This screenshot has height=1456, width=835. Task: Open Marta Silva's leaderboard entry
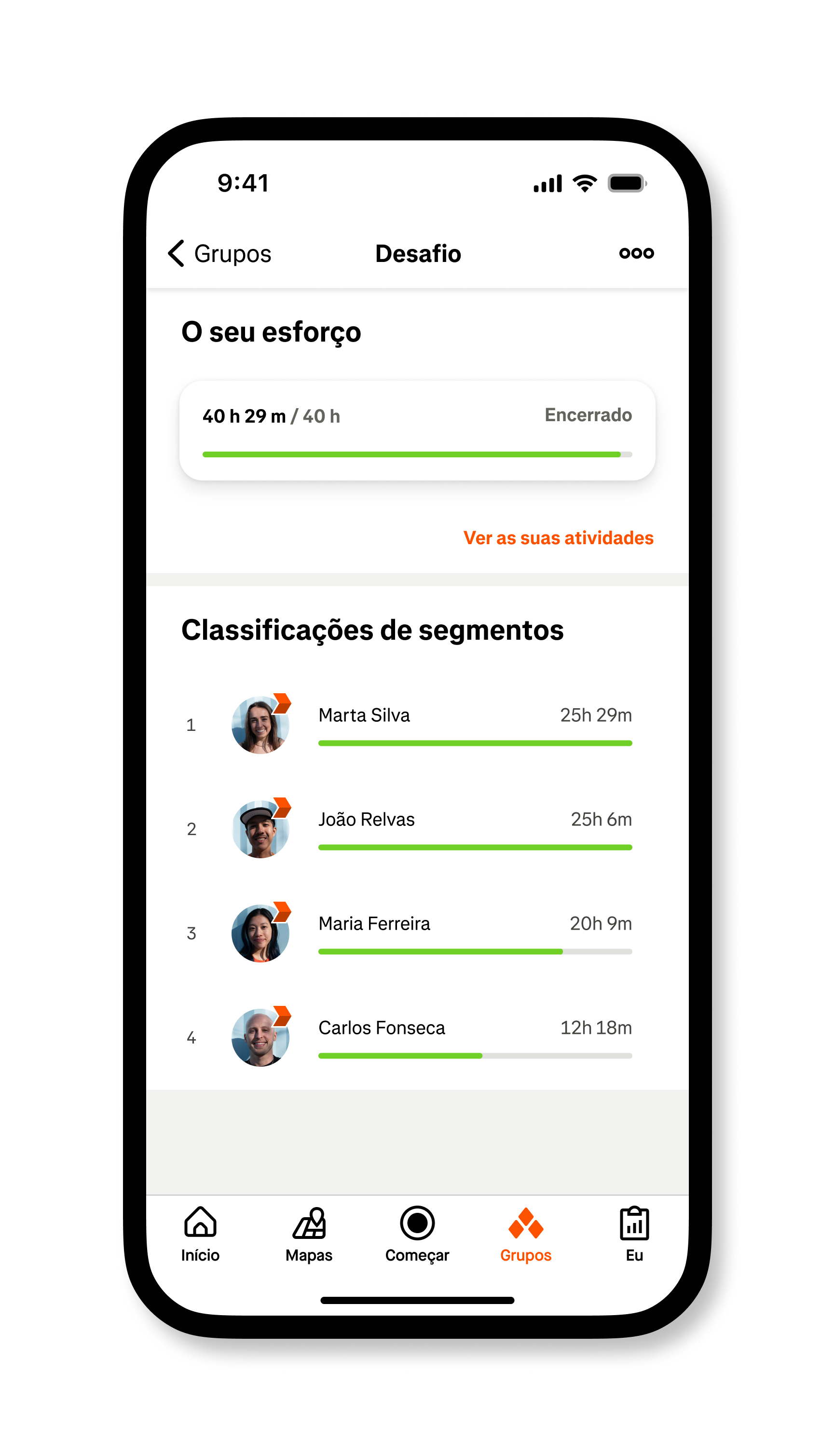pyautogui.click(x=417, y=725)
